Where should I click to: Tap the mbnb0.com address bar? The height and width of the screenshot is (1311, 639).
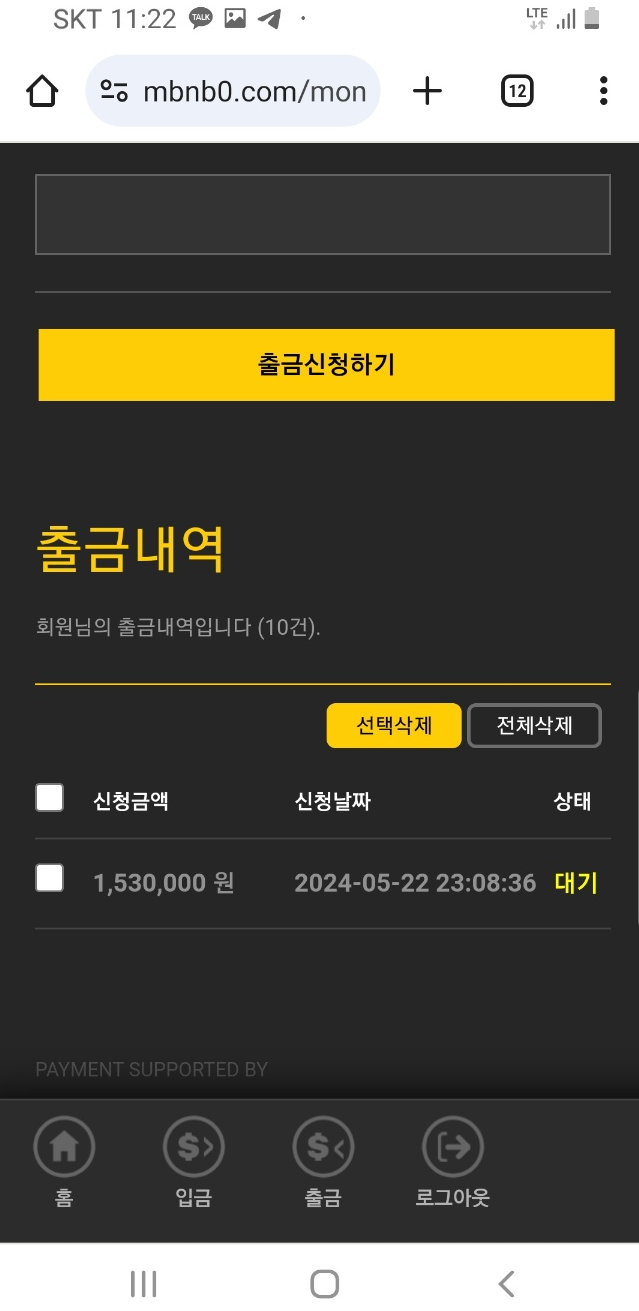(233, 91)
